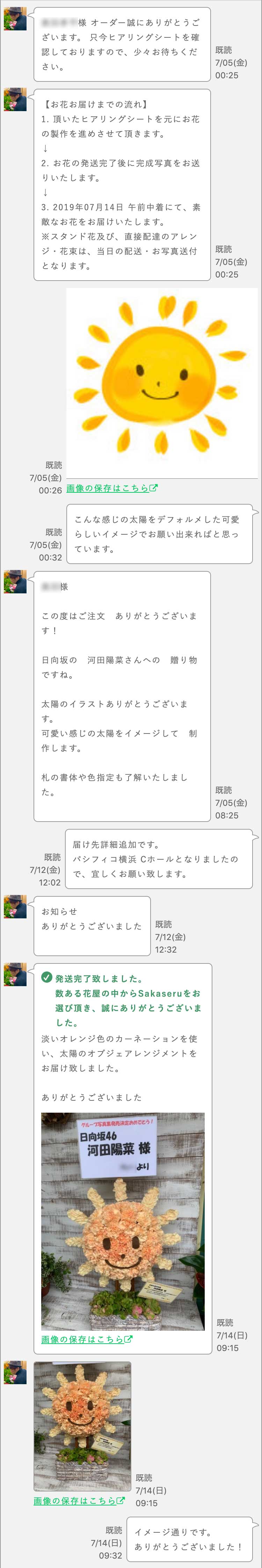
Task: Open the last save-image link, sent 7/14 09:15
Action: 78,1501
